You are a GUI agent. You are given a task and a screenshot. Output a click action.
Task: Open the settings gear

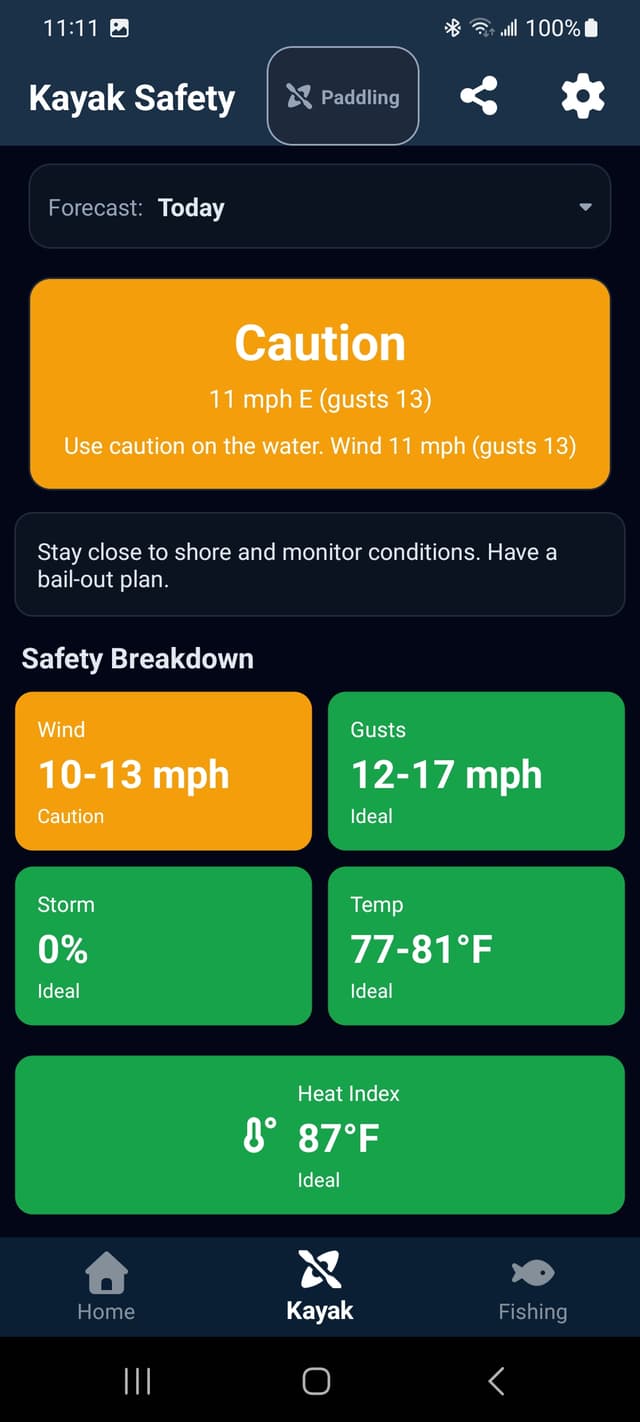[x=582, y=97]
